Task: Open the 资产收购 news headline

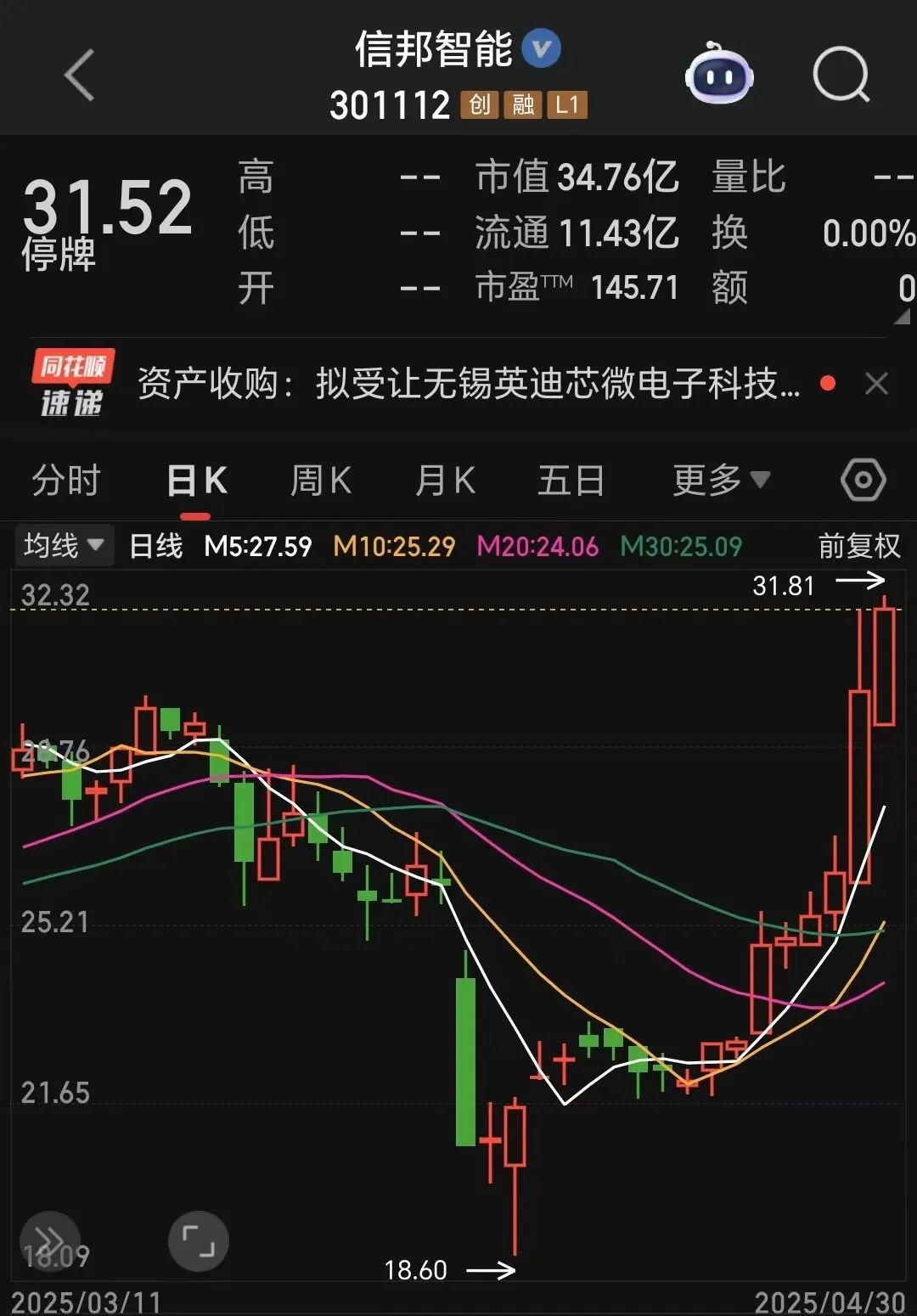Action: 467,384
